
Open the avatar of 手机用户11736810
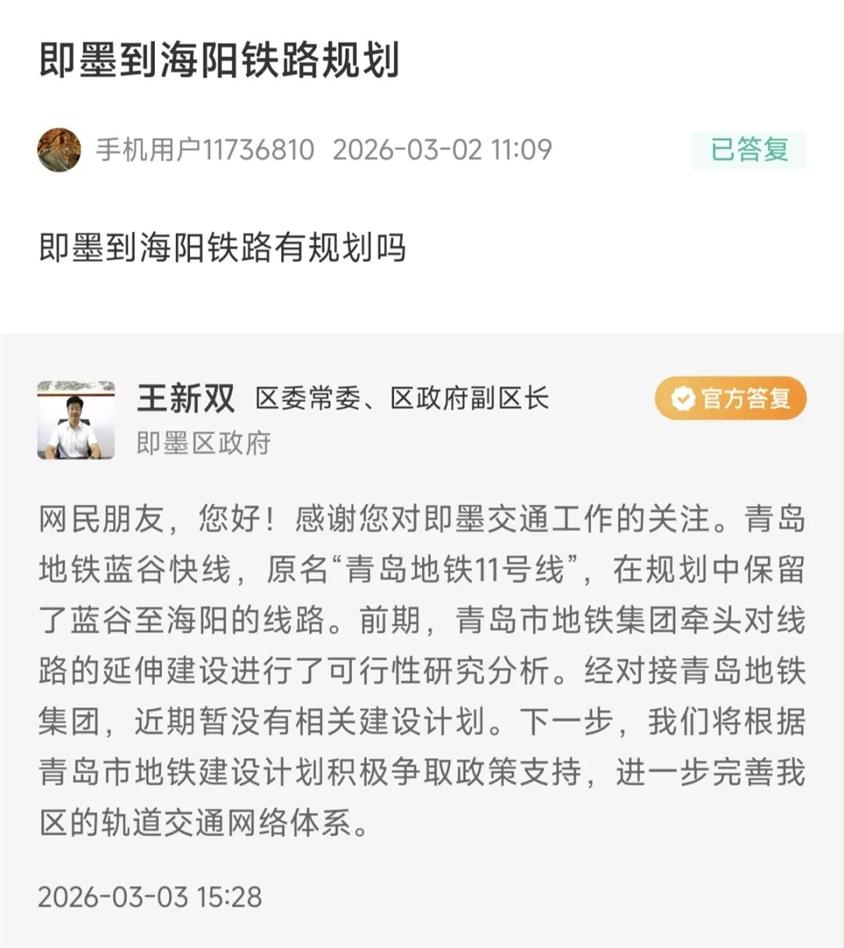[x=59, y=149]
